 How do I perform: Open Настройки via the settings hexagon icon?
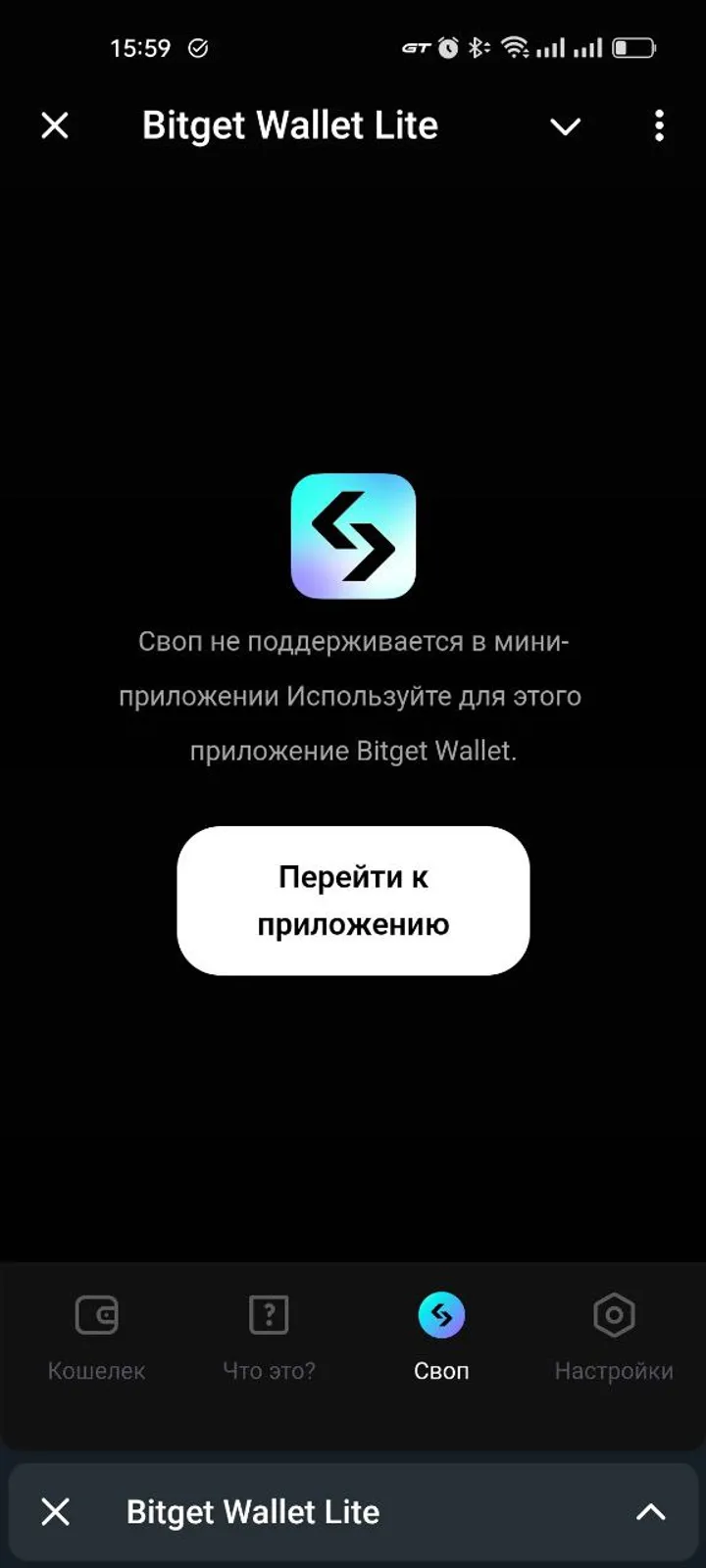click(x=613, y=1315)
